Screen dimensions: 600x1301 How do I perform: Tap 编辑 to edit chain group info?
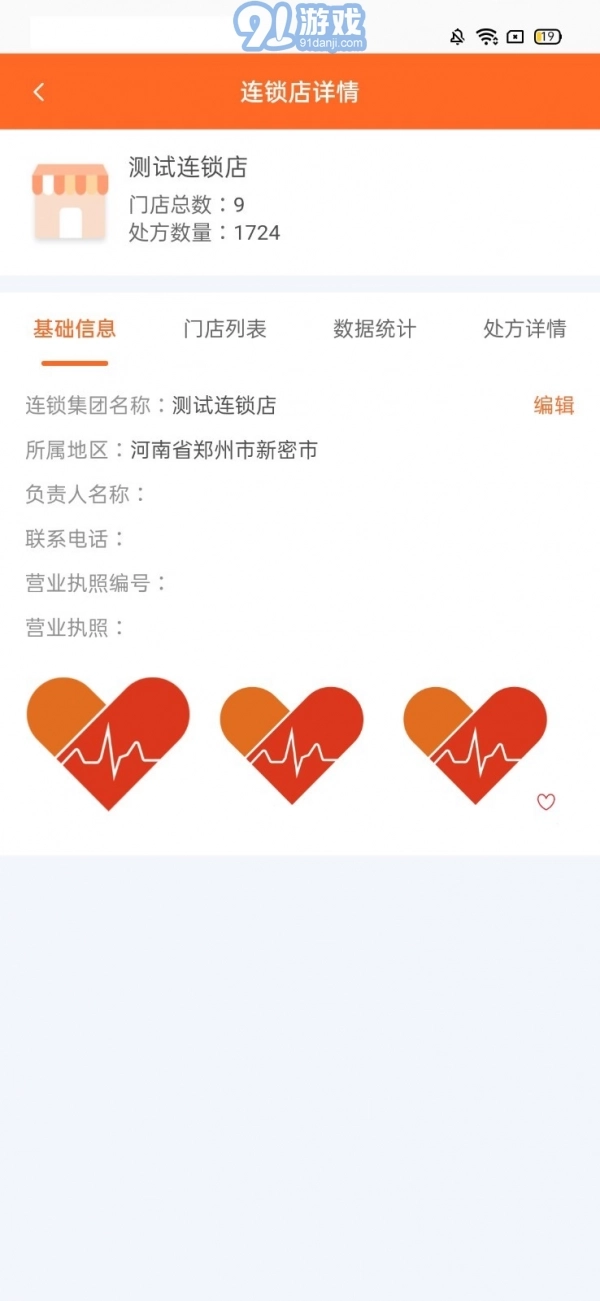[x=553, y=405]
